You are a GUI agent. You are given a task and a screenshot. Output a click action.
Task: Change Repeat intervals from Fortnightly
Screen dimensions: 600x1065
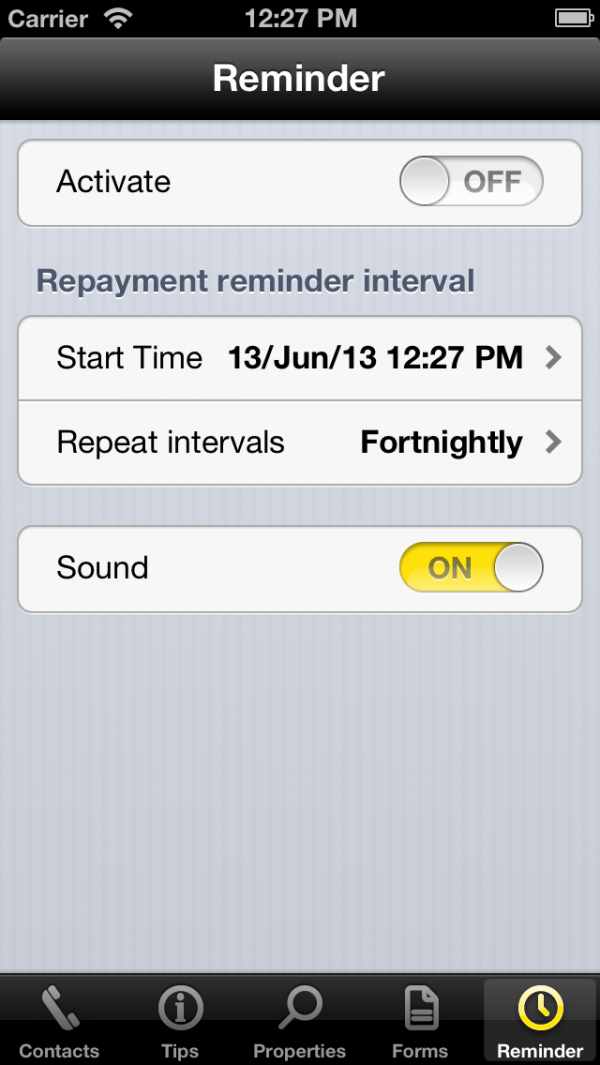coord(300,443)
